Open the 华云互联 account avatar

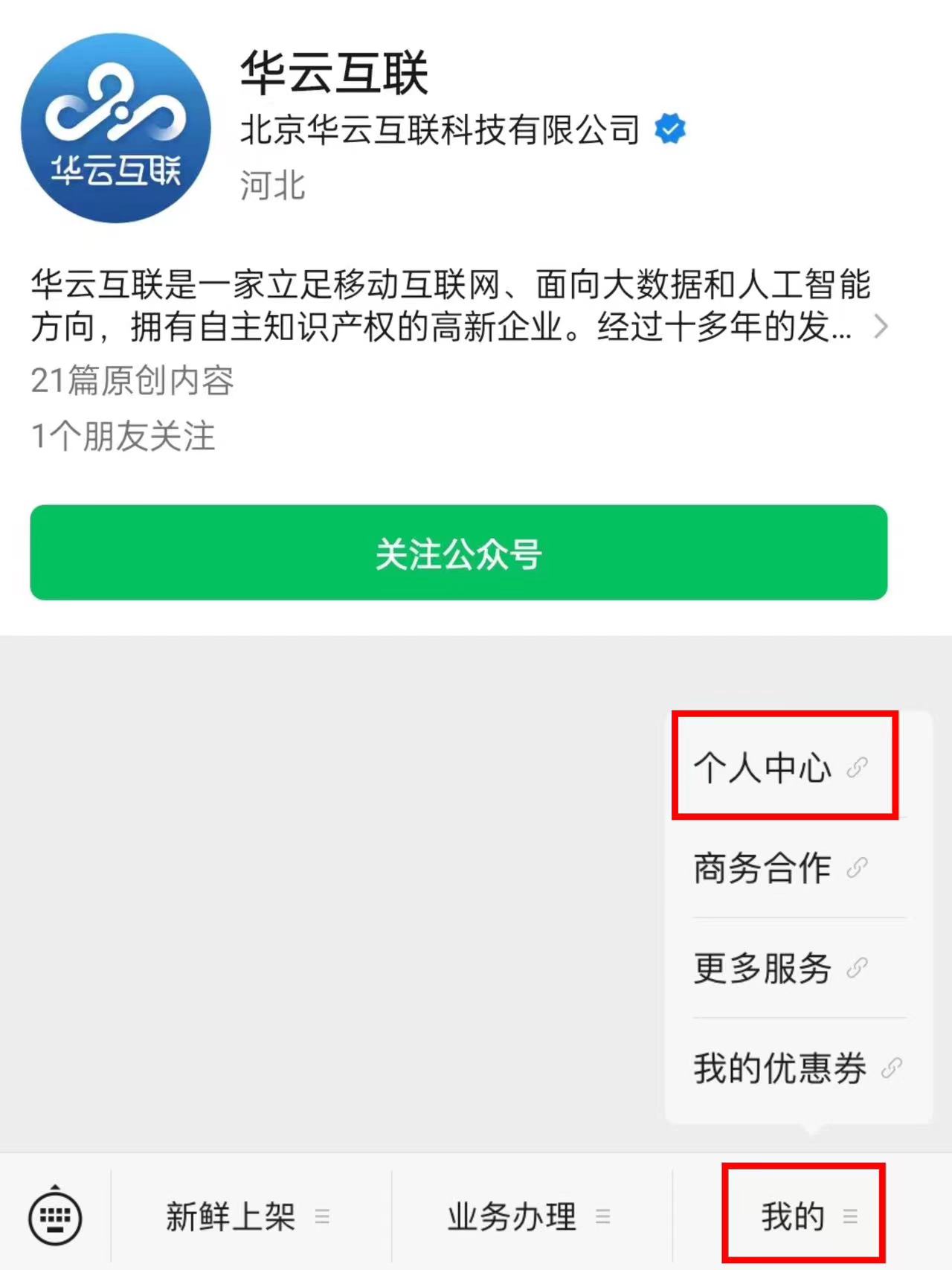pyautogui.click(x=116, y=128)
